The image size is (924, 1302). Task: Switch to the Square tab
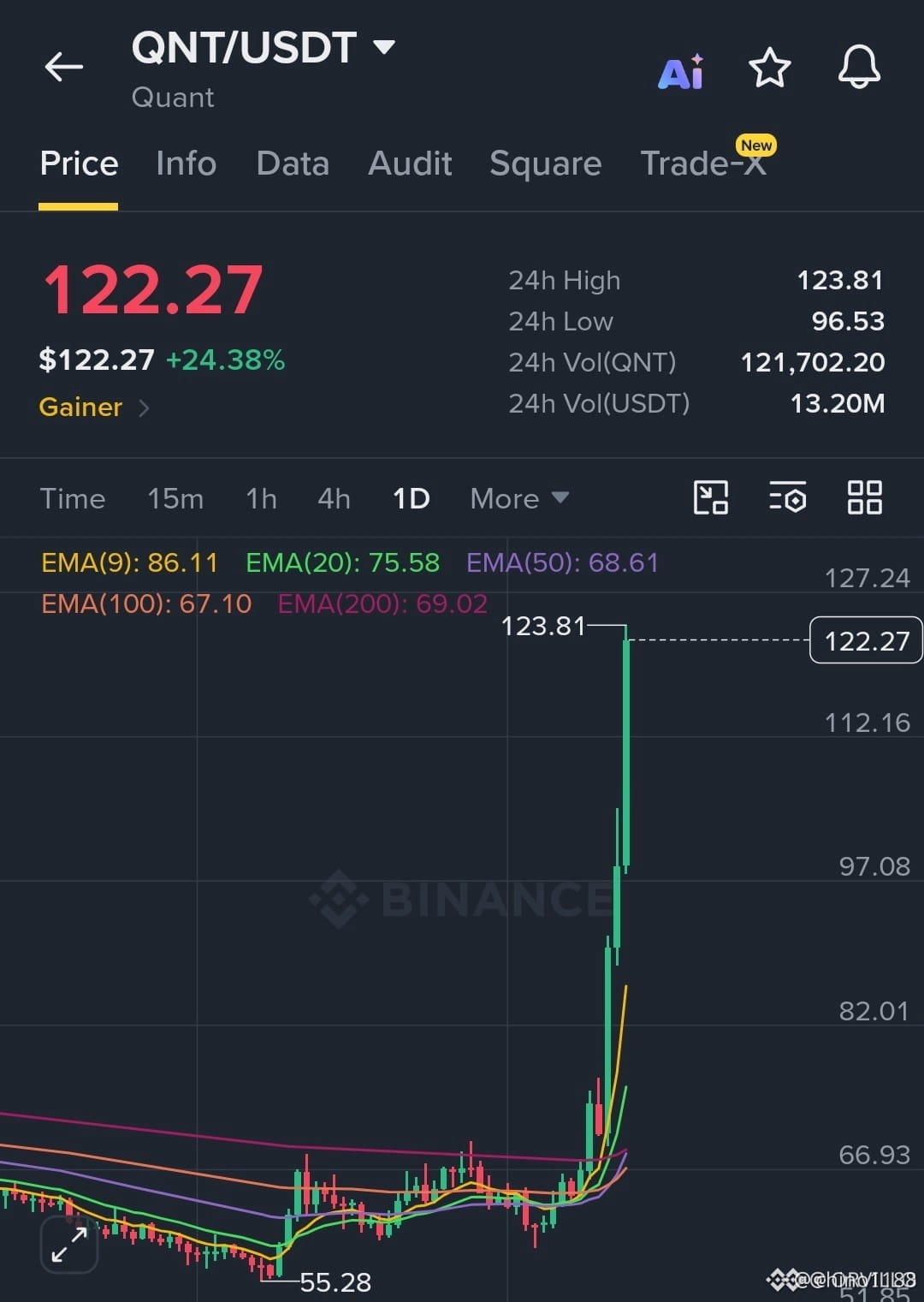[x=546, y=163]
